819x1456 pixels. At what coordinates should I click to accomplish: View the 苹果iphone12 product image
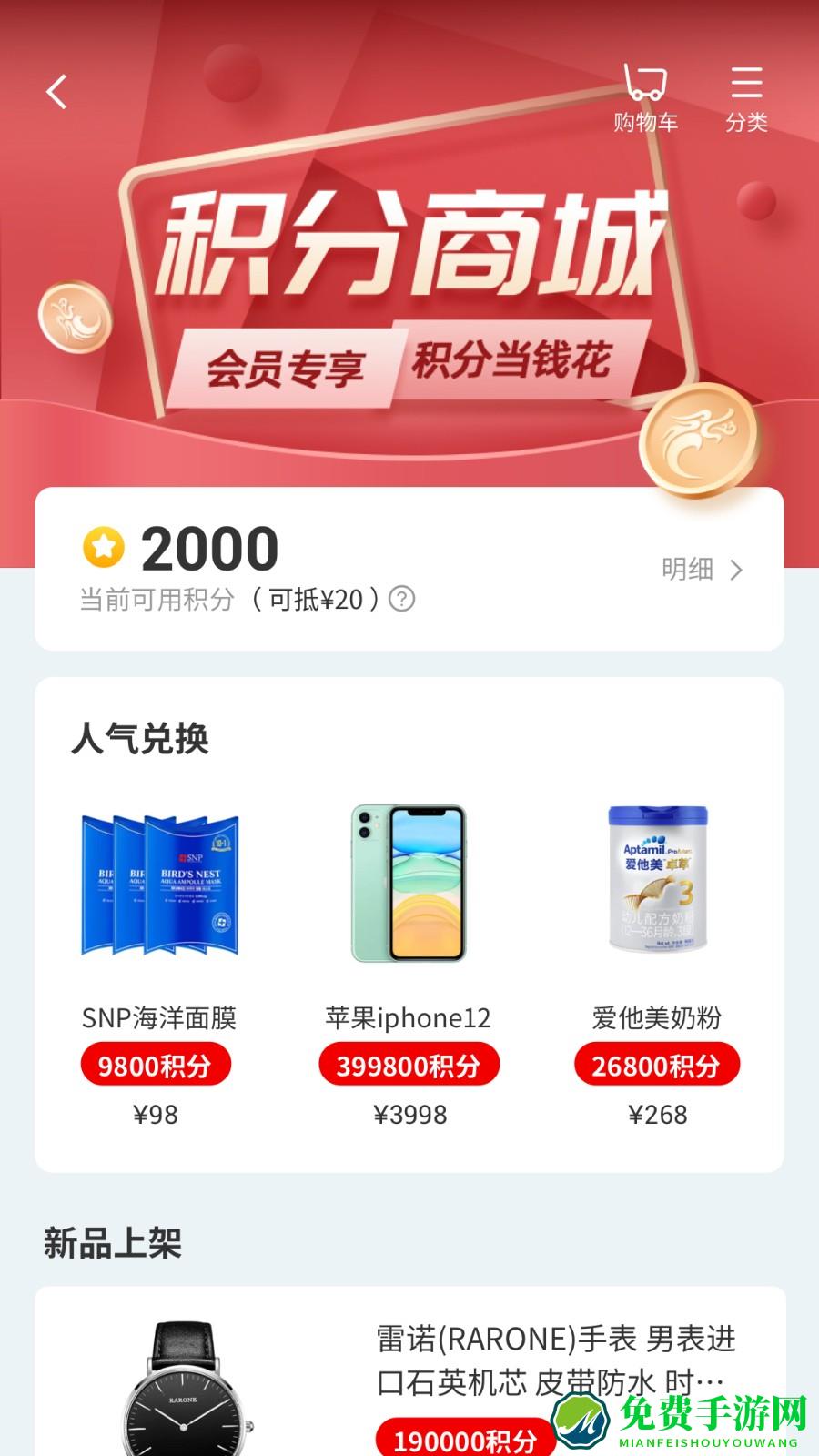pyautogui.click(x=409, y=881)
